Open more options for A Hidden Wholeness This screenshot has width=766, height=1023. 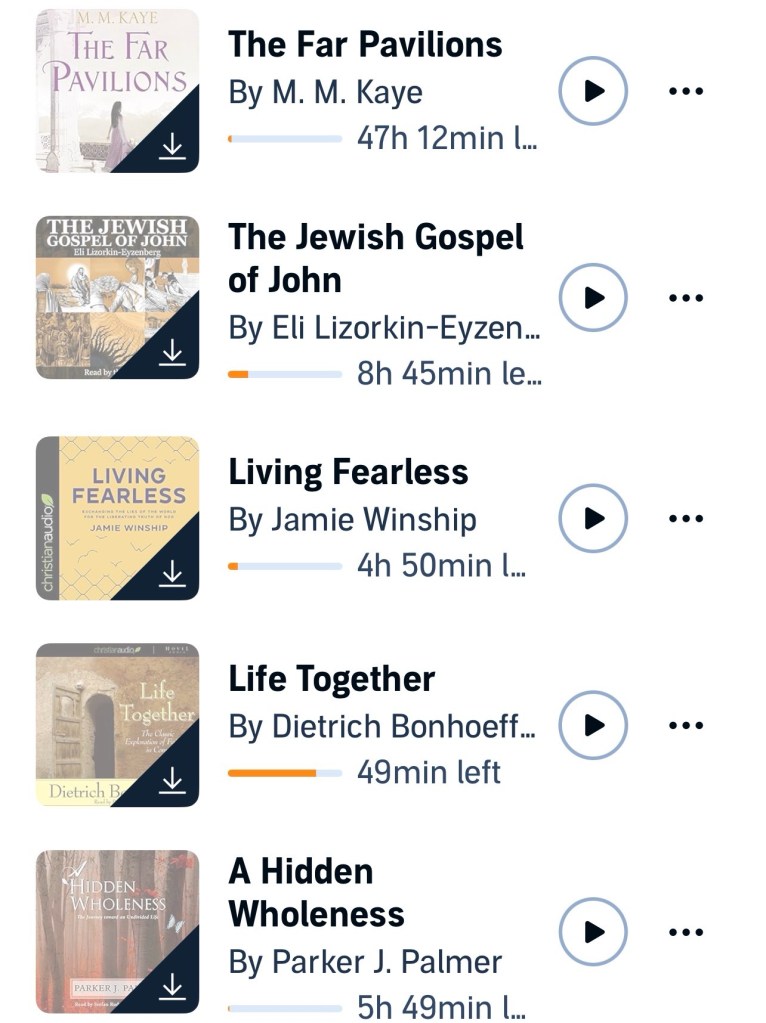(685, 932)
